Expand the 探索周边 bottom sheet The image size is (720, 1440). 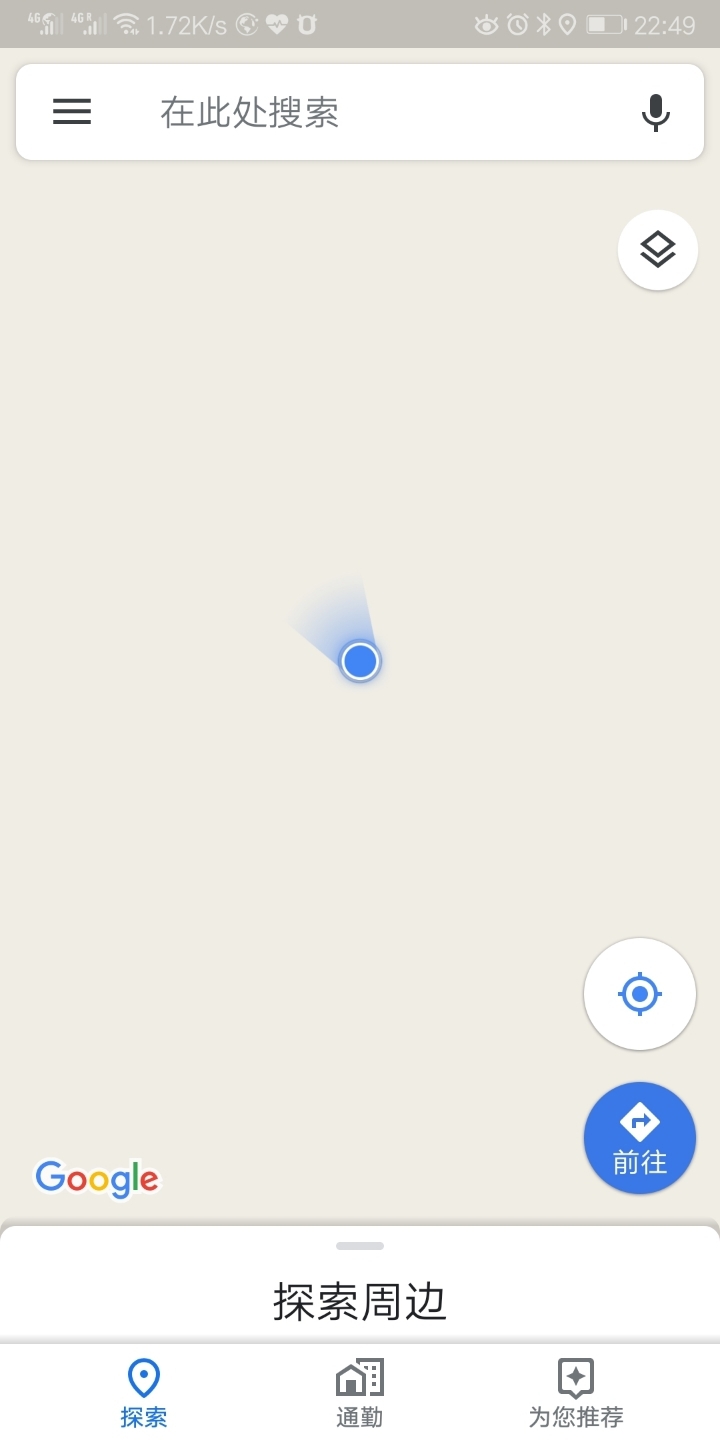click(360, 1290)
